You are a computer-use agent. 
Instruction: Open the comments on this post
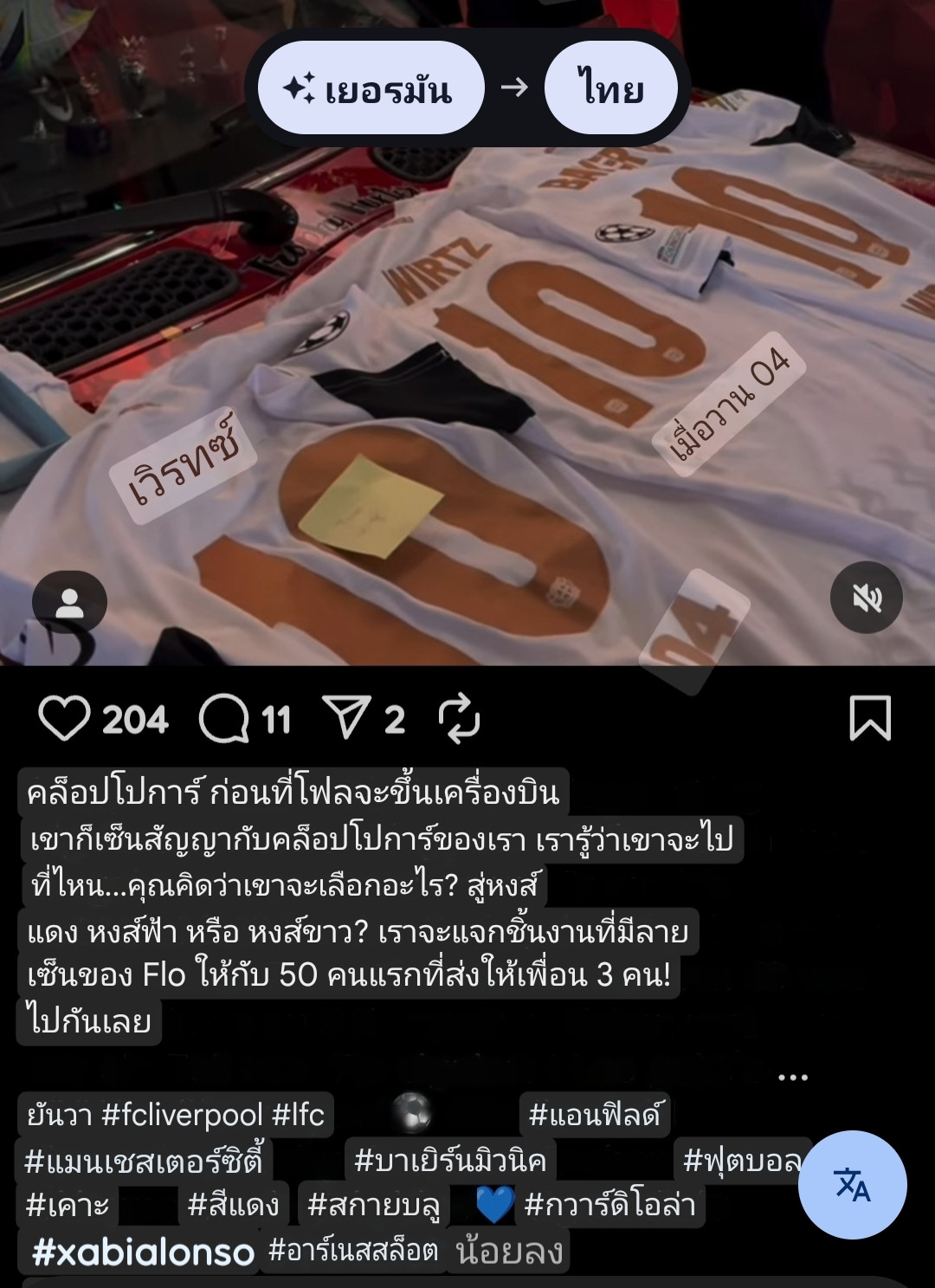pos(223,719)
